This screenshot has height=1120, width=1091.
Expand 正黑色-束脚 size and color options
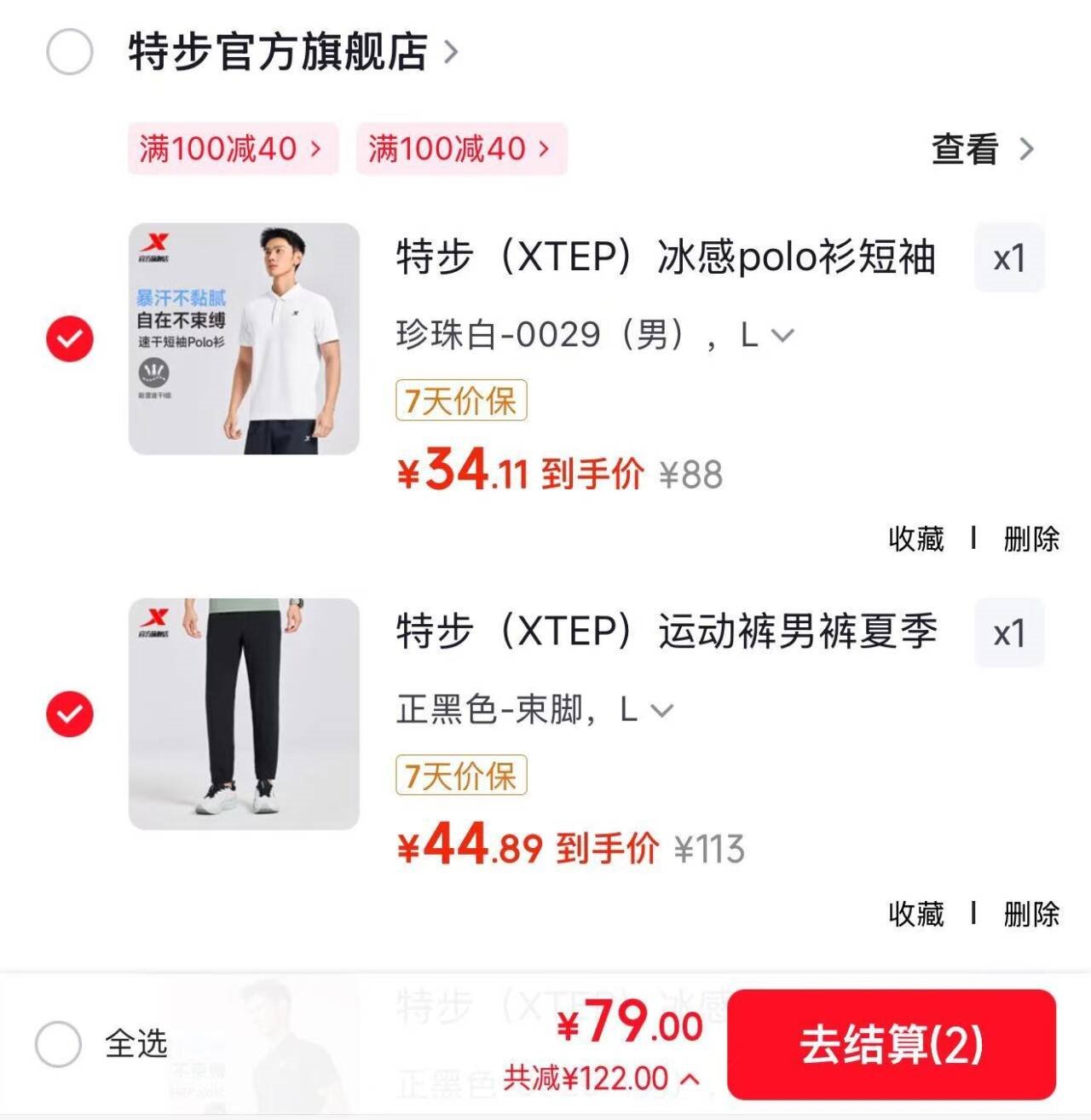pyautogui.click(x=535, y=710)
